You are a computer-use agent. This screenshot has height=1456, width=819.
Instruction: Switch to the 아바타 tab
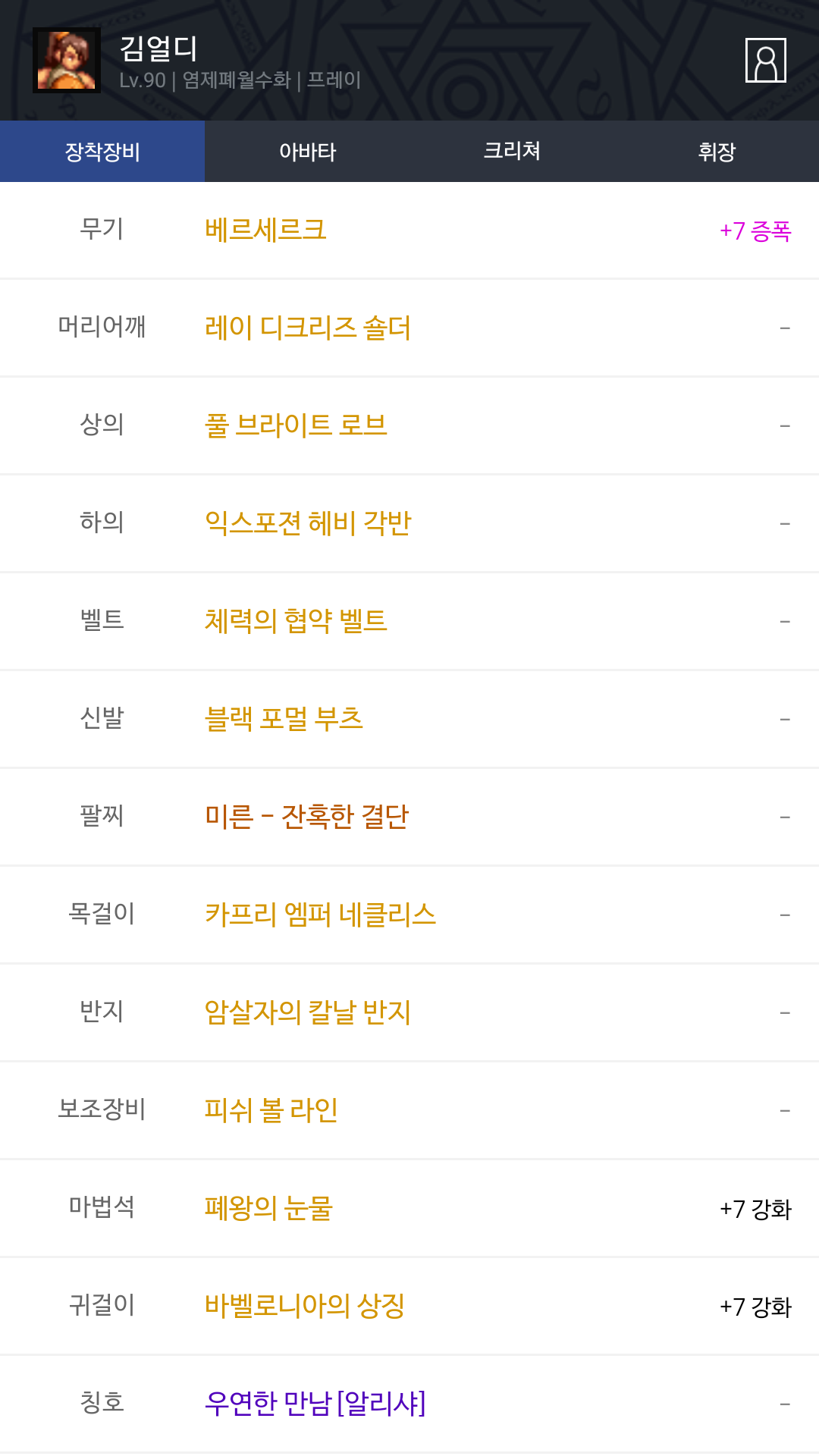tap(307, 151)
